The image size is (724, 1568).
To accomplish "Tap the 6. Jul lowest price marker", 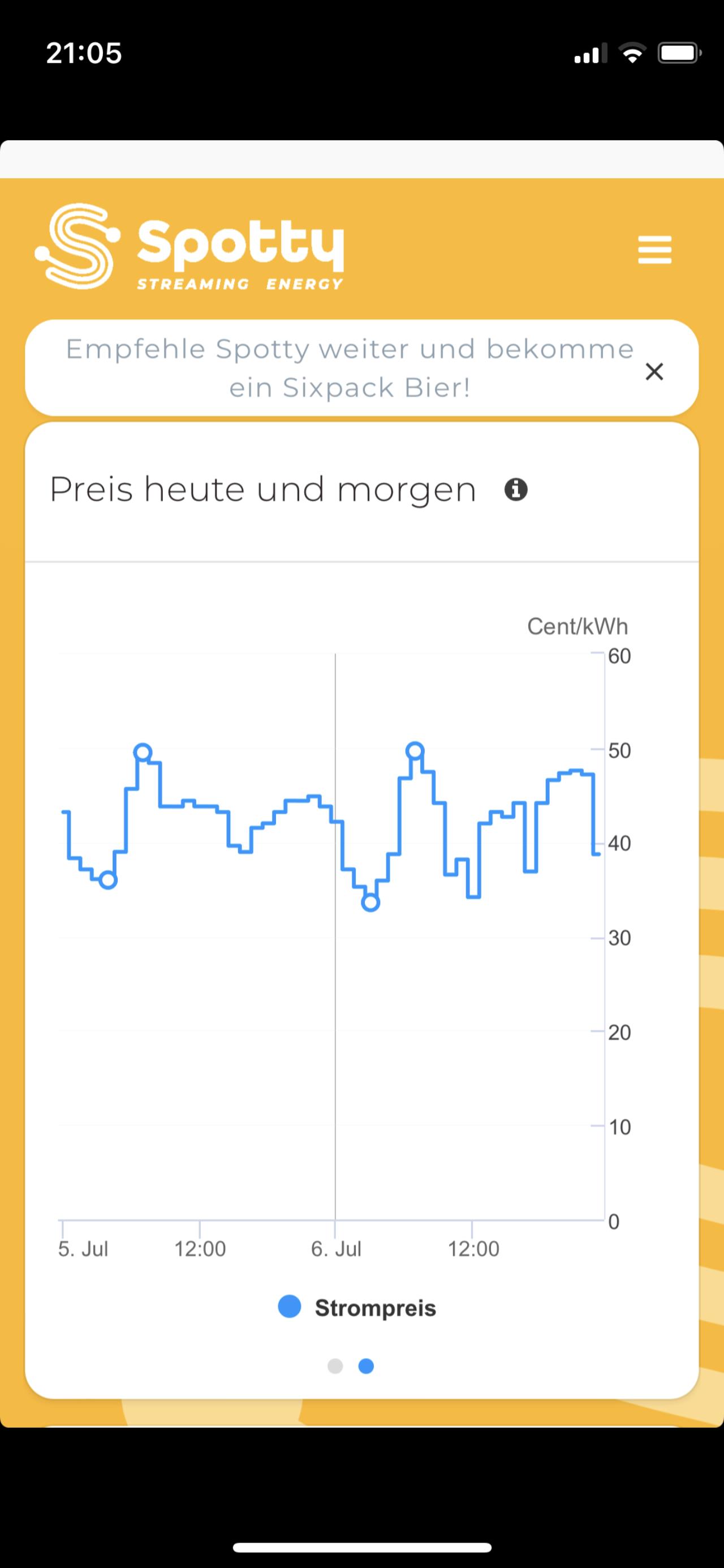I will 370,902.
